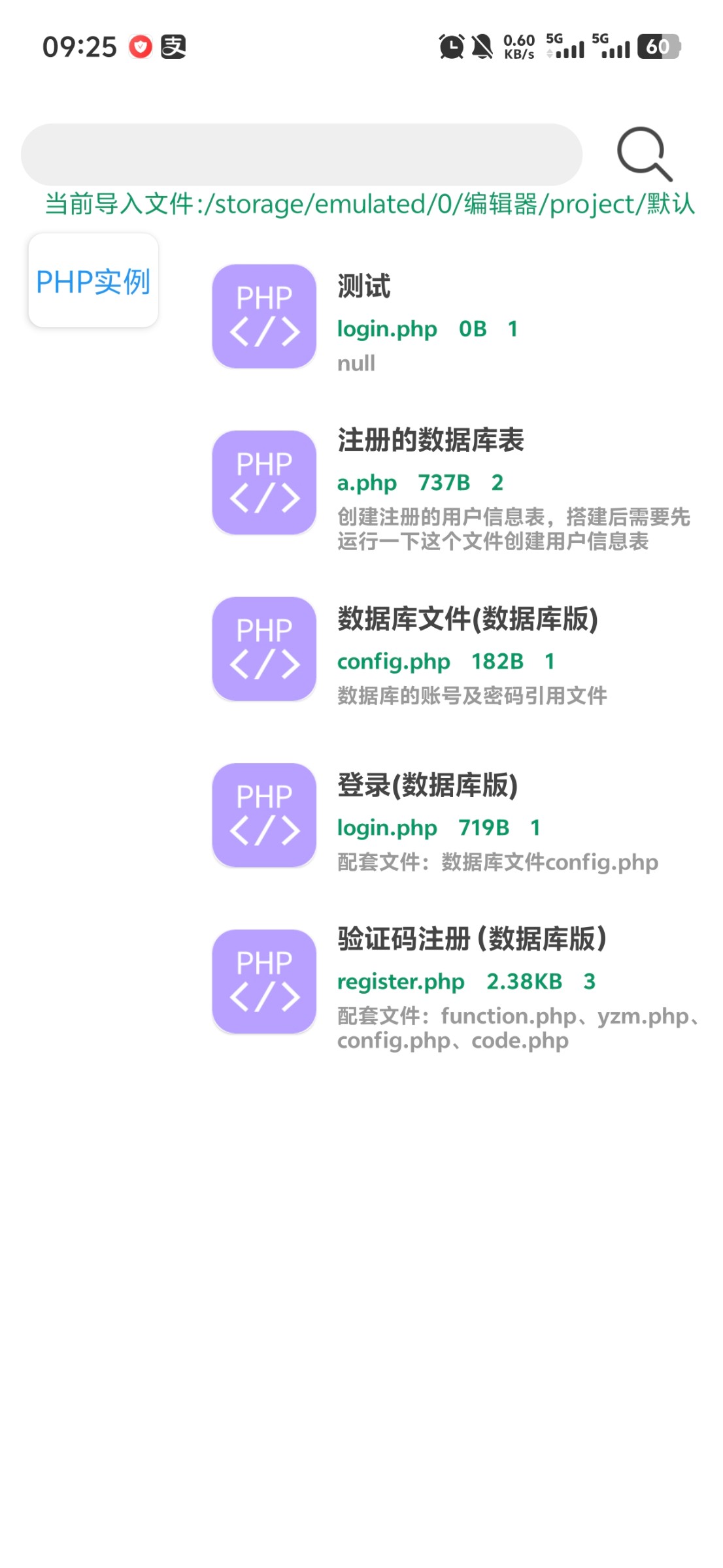Open the 测试 login.php example
This screenshot has width=723, height=1568.
(451, 318)
